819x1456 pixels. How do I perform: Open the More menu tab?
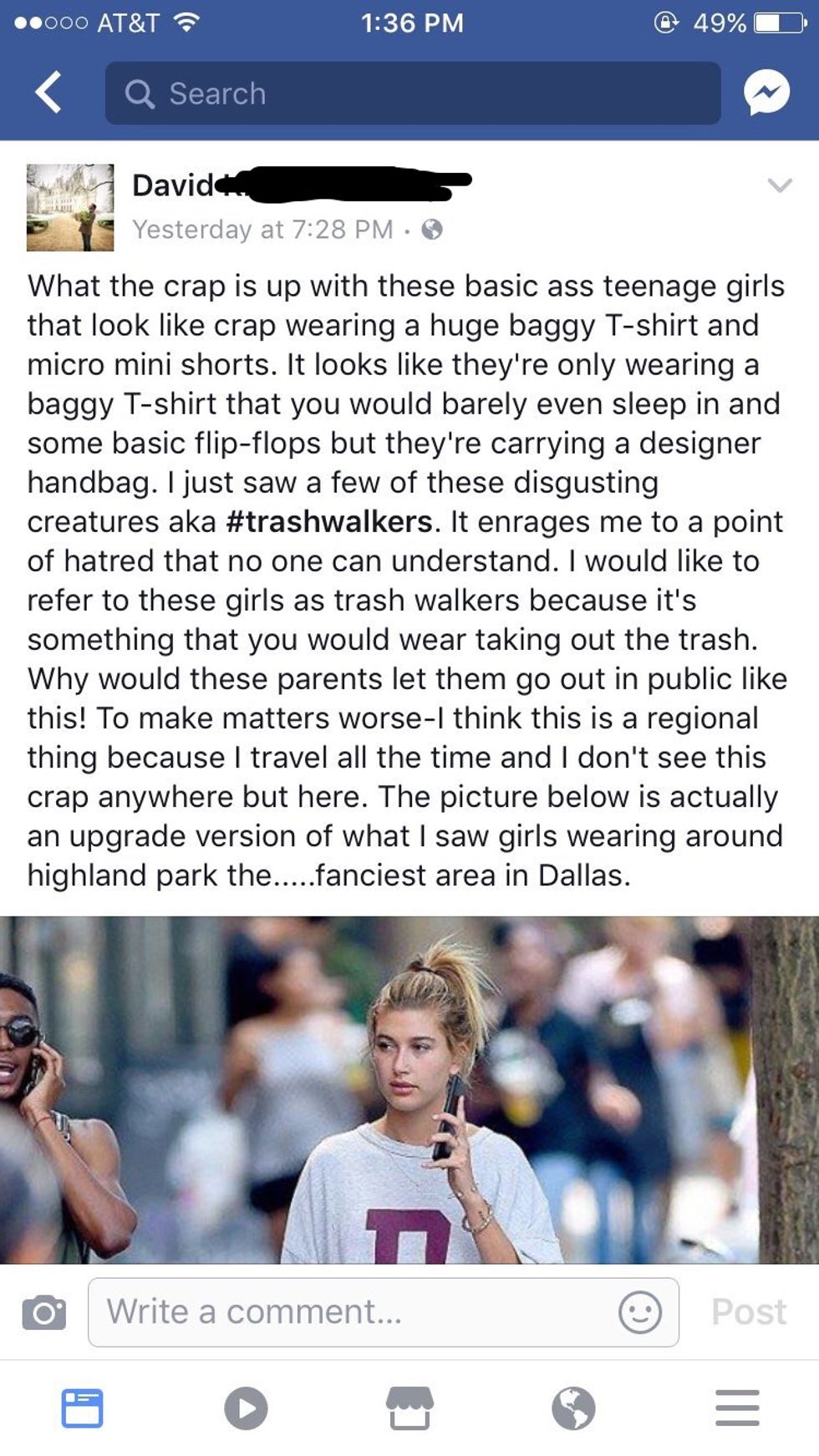click(737, 1408)
